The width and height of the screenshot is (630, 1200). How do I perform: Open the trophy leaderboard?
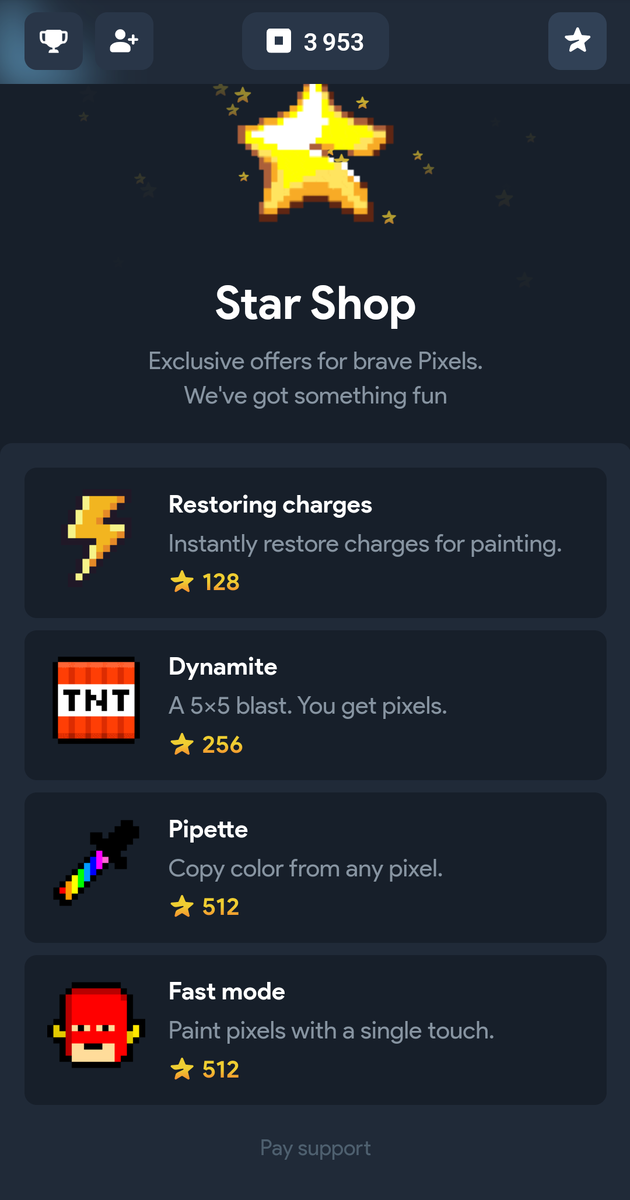53,41
